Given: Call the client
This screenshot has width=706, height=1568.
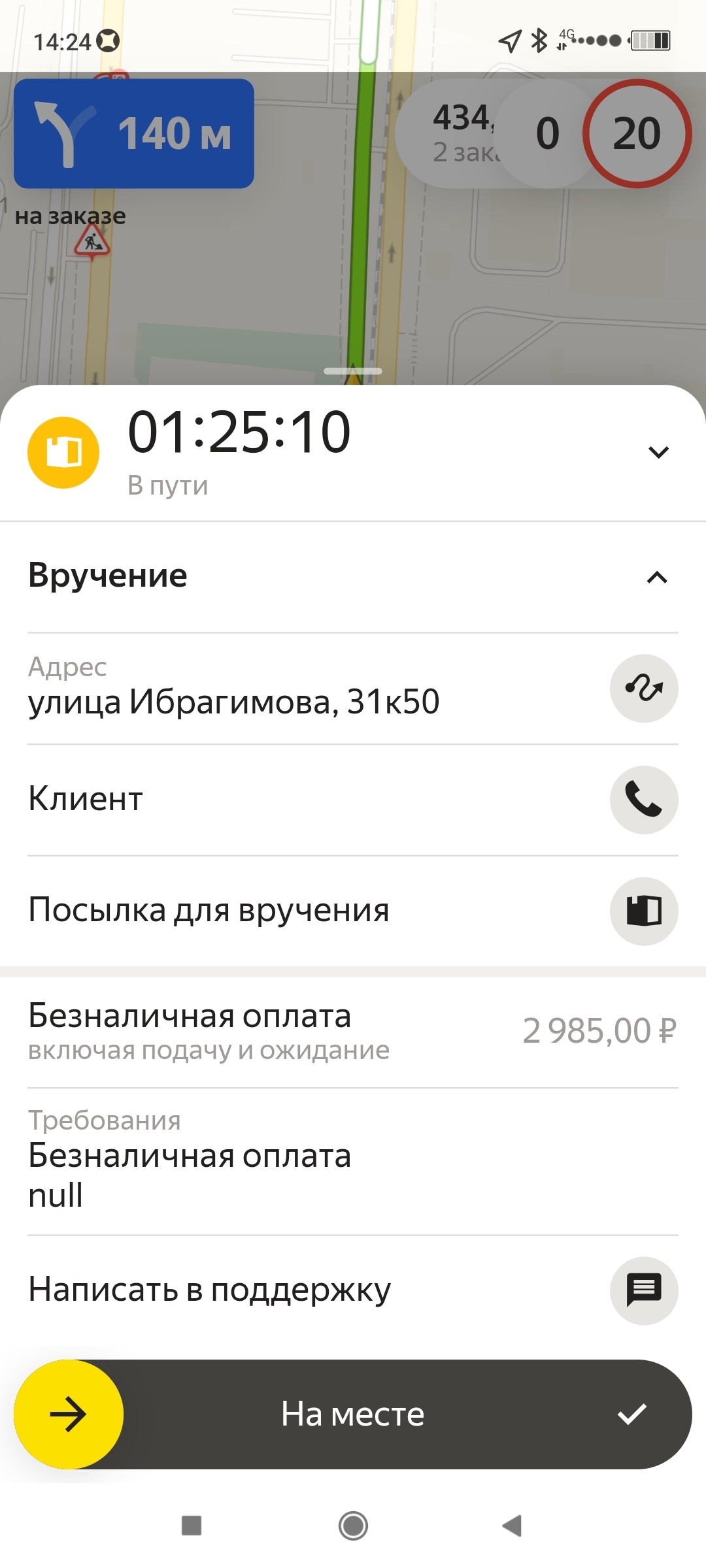Looking at the screenshot, I should coord(643,800).
